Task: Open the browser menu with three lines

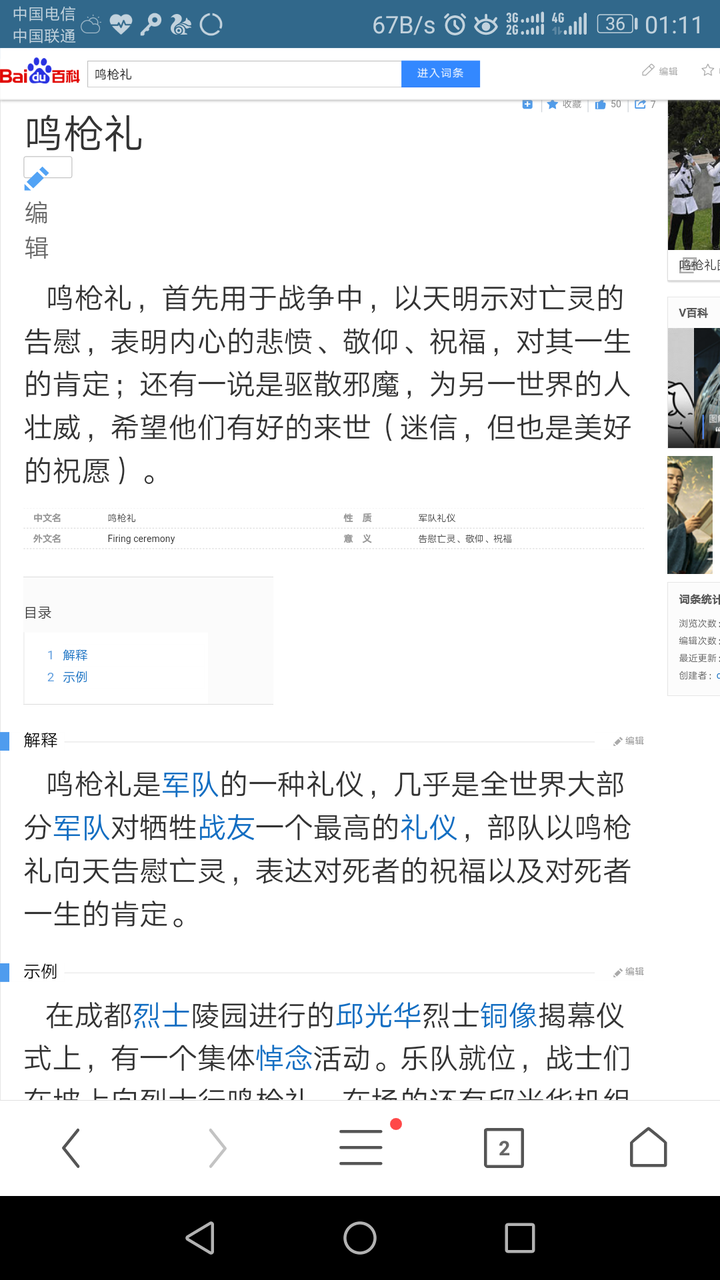Action: [361, 1148]
